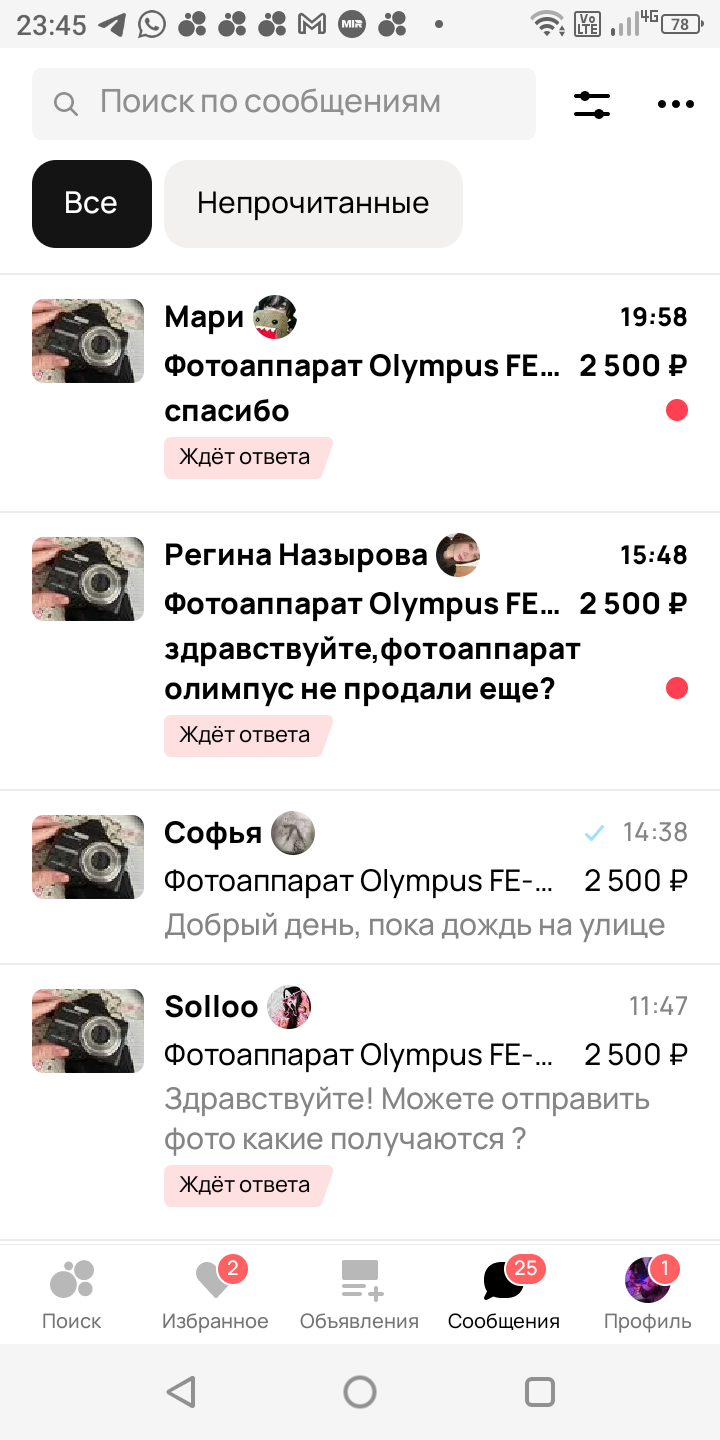Show only Непрочитанные messages
720x1440 pixels.
point(313,203)
